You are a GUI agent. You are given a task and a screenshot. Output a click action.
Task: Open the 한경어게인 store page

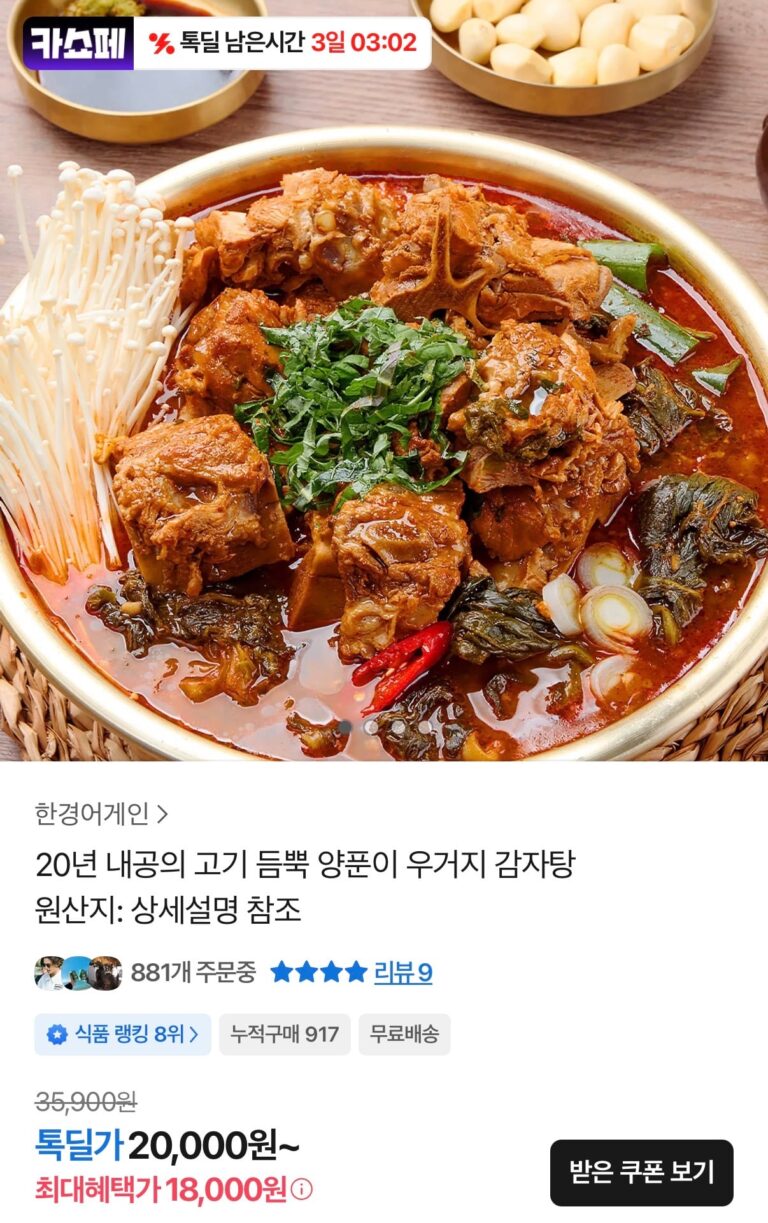101,814
